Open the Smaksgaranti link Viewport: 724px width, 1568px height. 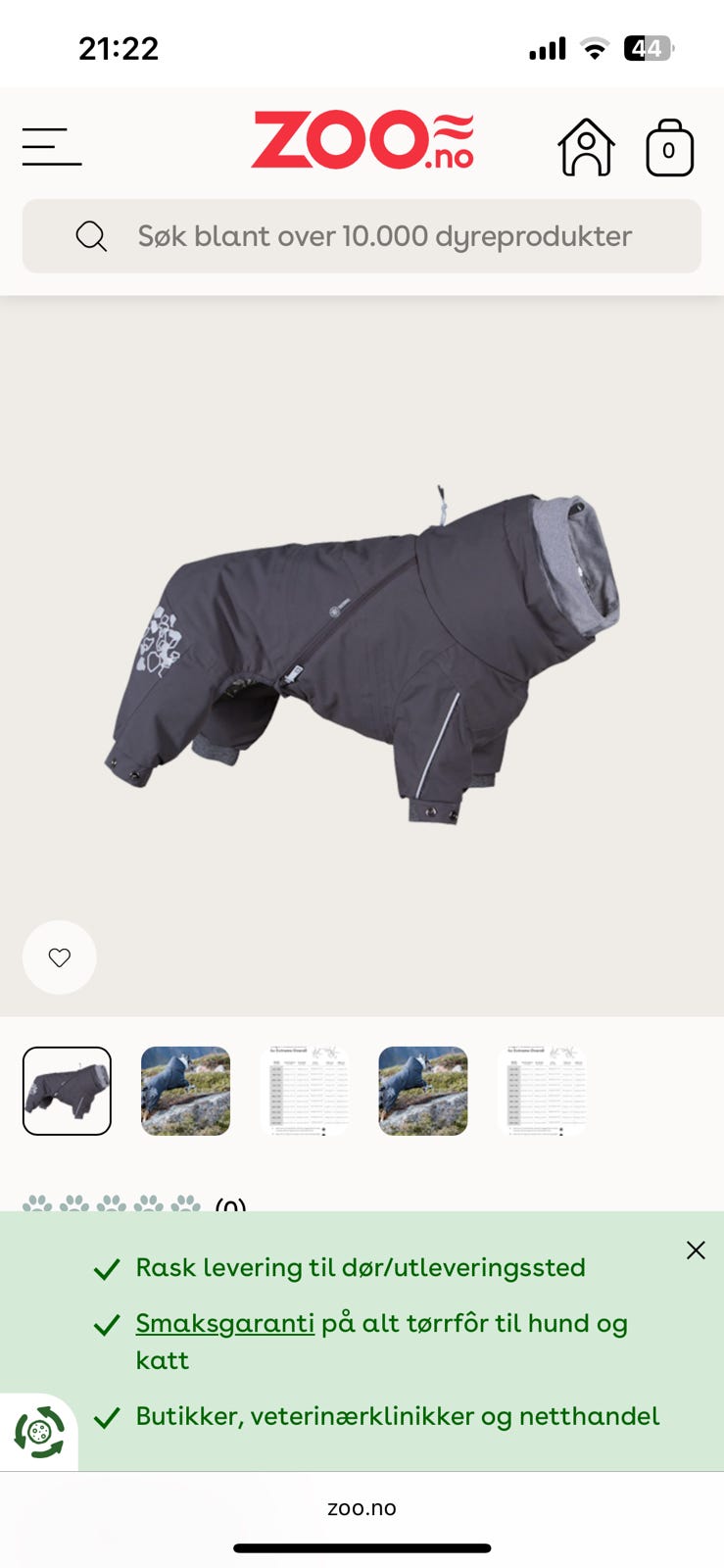click(224, 1323)
